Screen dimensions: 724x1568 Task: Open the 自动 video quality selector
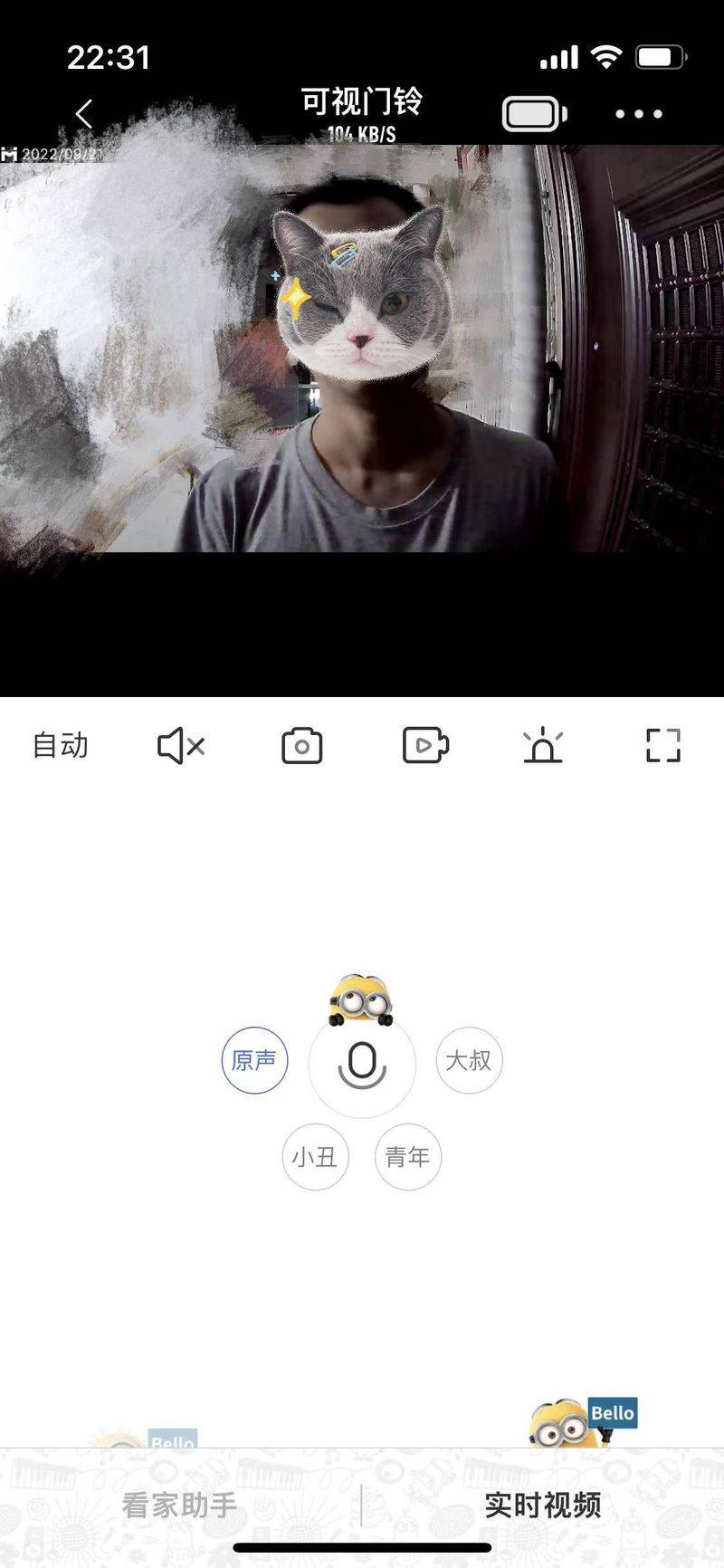[59, 744]
